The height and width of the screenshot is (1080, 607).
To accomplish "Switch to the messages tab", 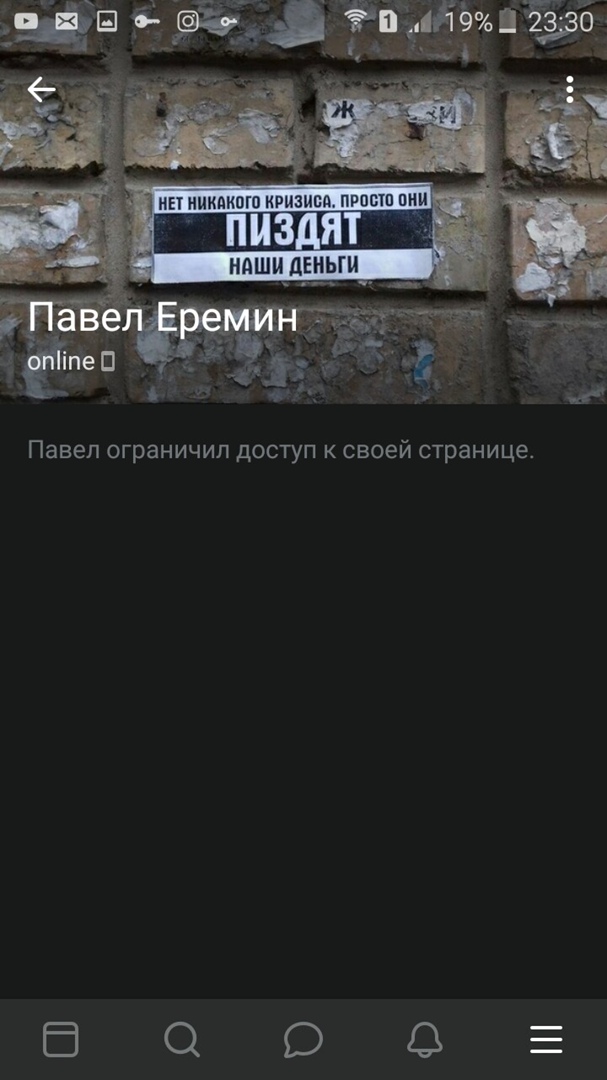I will pos(303,1040).
